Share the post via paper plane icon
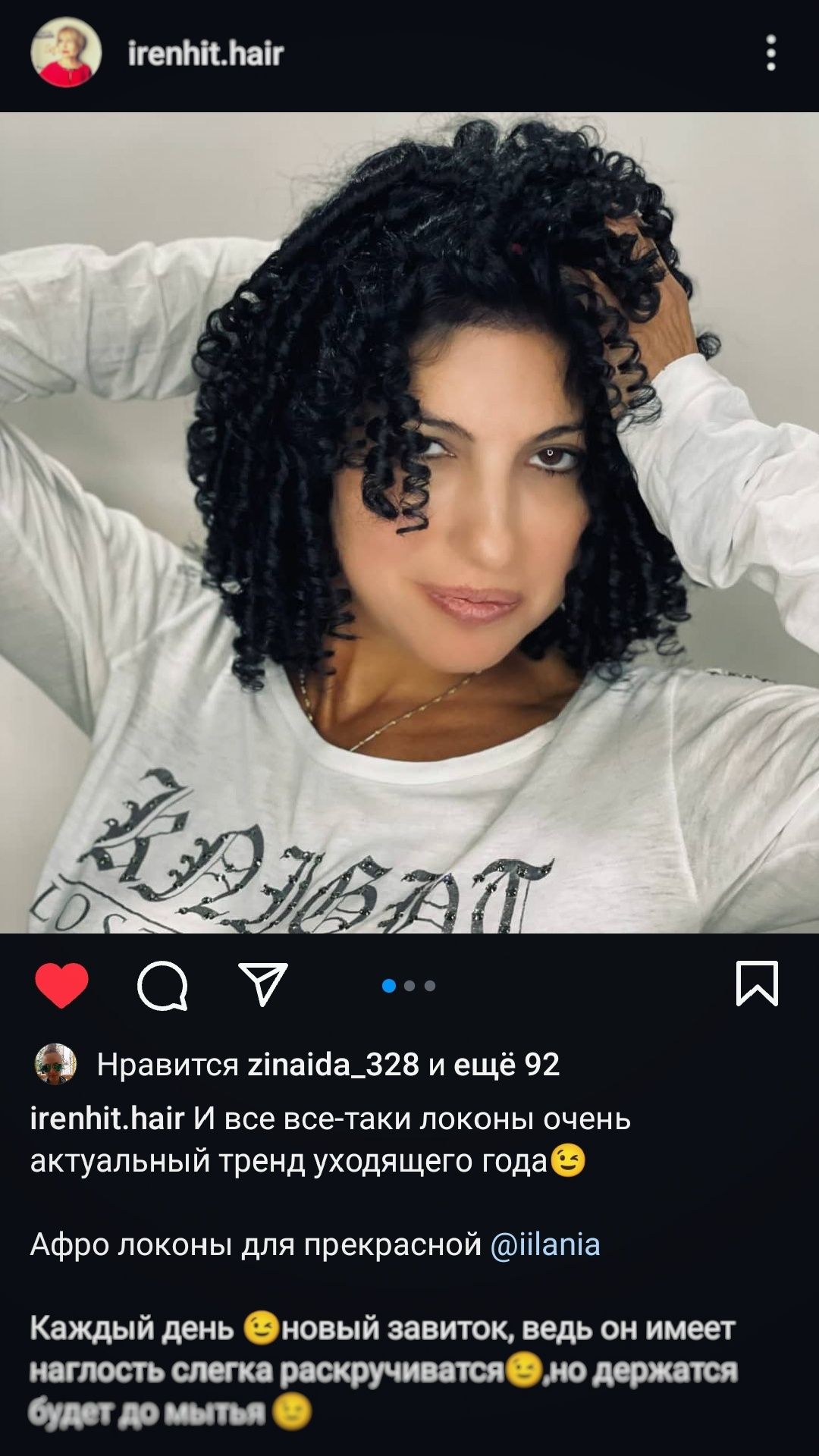Screen dimensions: 819x1456 (262, 984)
